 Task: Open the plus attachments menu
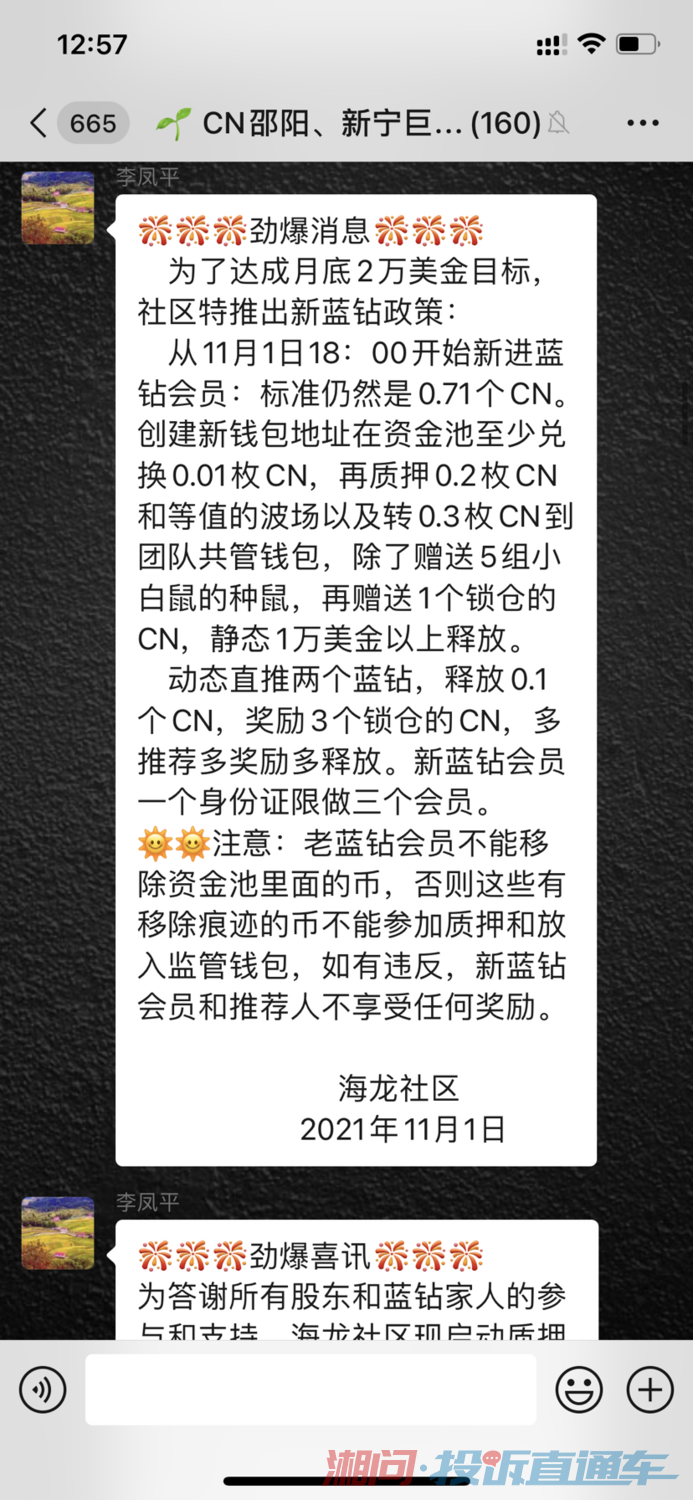pos(650,1390)
